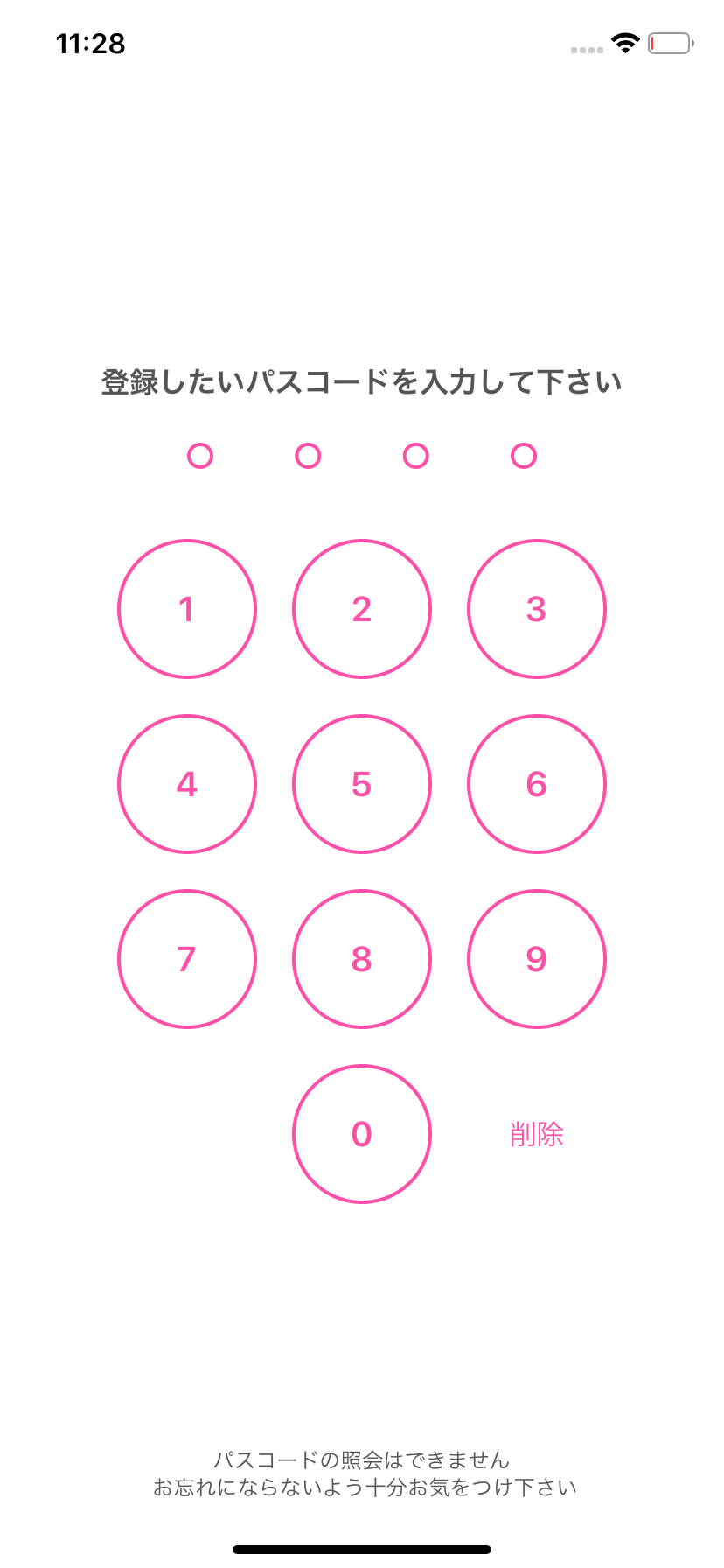Select digit 6 for the passcode
This screenshot has width=724, height=1568.
(537, 784)
